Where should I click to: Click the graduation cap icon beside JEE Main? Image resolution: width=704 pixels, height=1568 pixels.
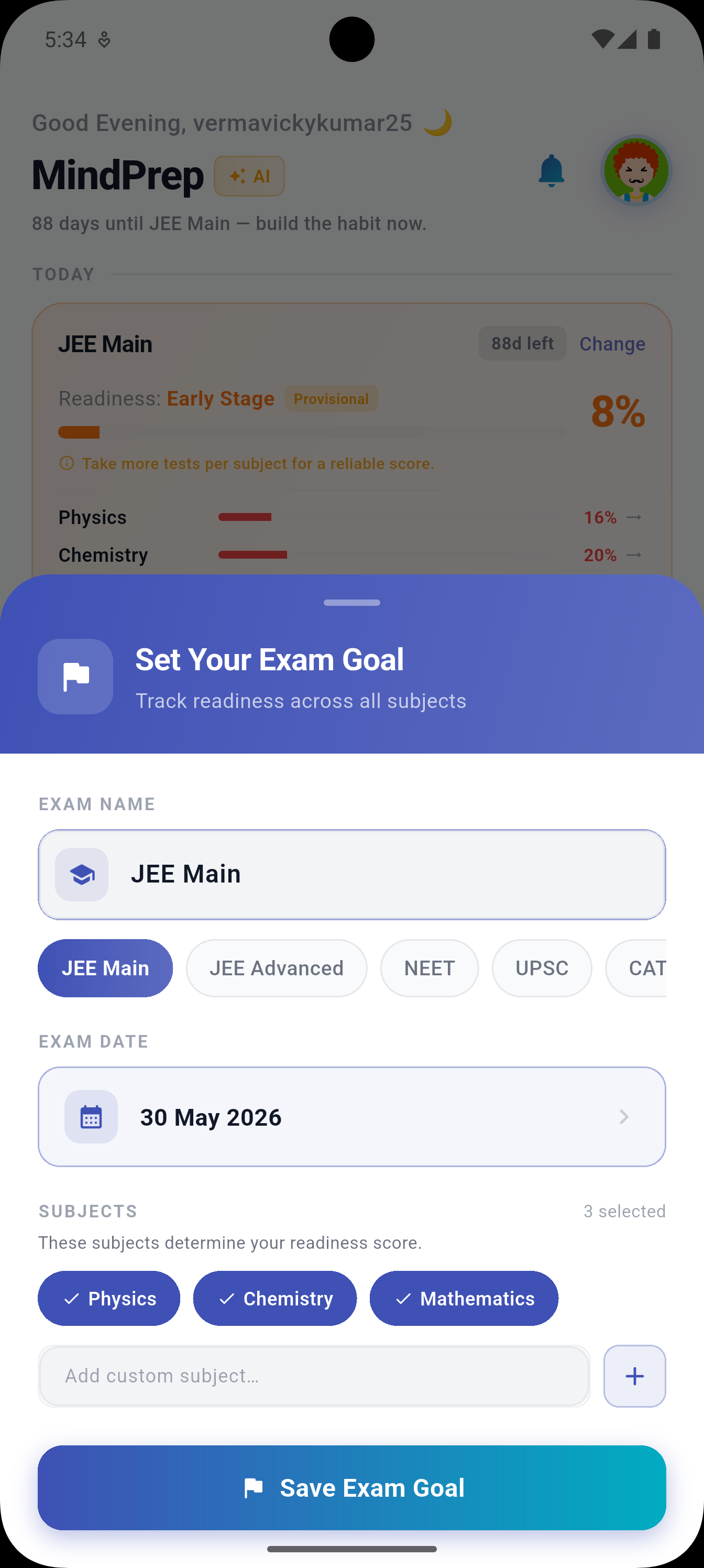[x=82, y=874]
